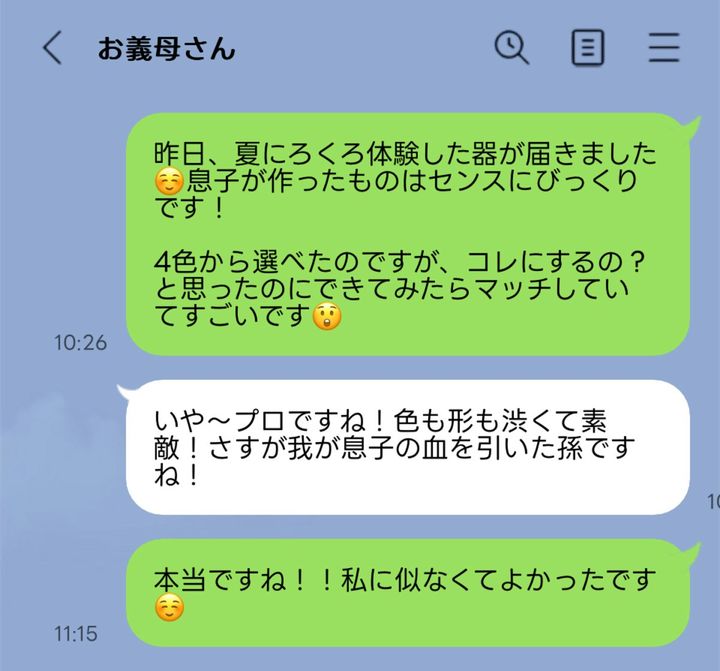
Task: Open the chat notes icon
Action: click(x=588, y=47)
